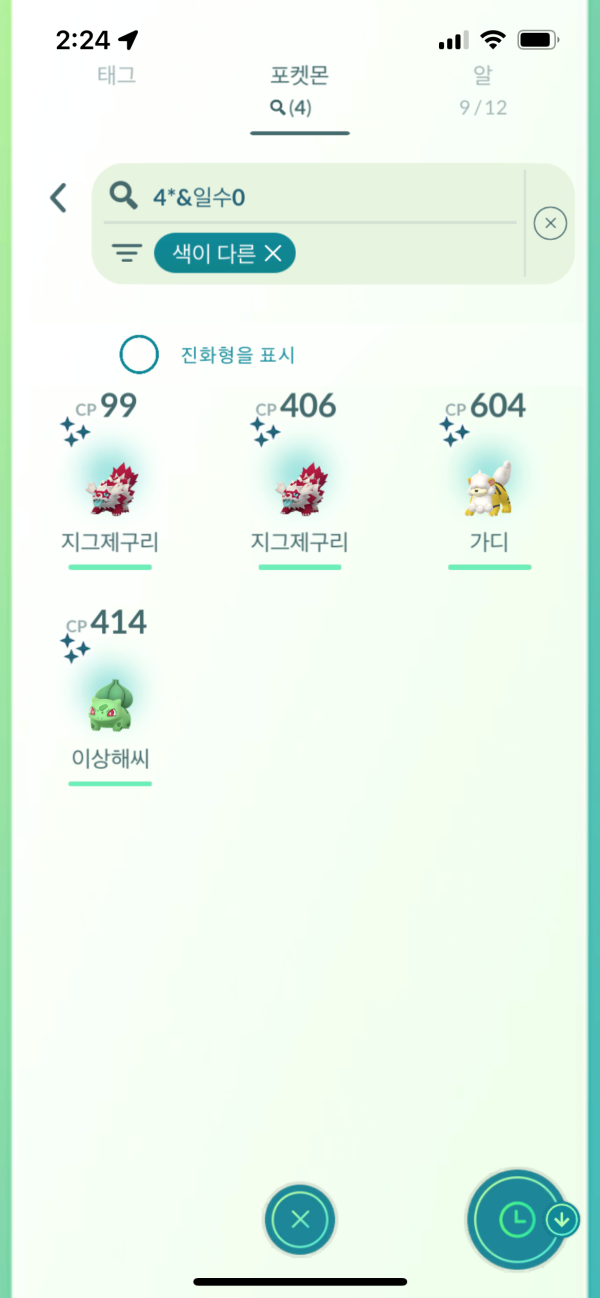Toggle 진화형을 표시 option
The width and height of the screenshot is (600, 1298).
pyautogui.click(x=139, y=354)
